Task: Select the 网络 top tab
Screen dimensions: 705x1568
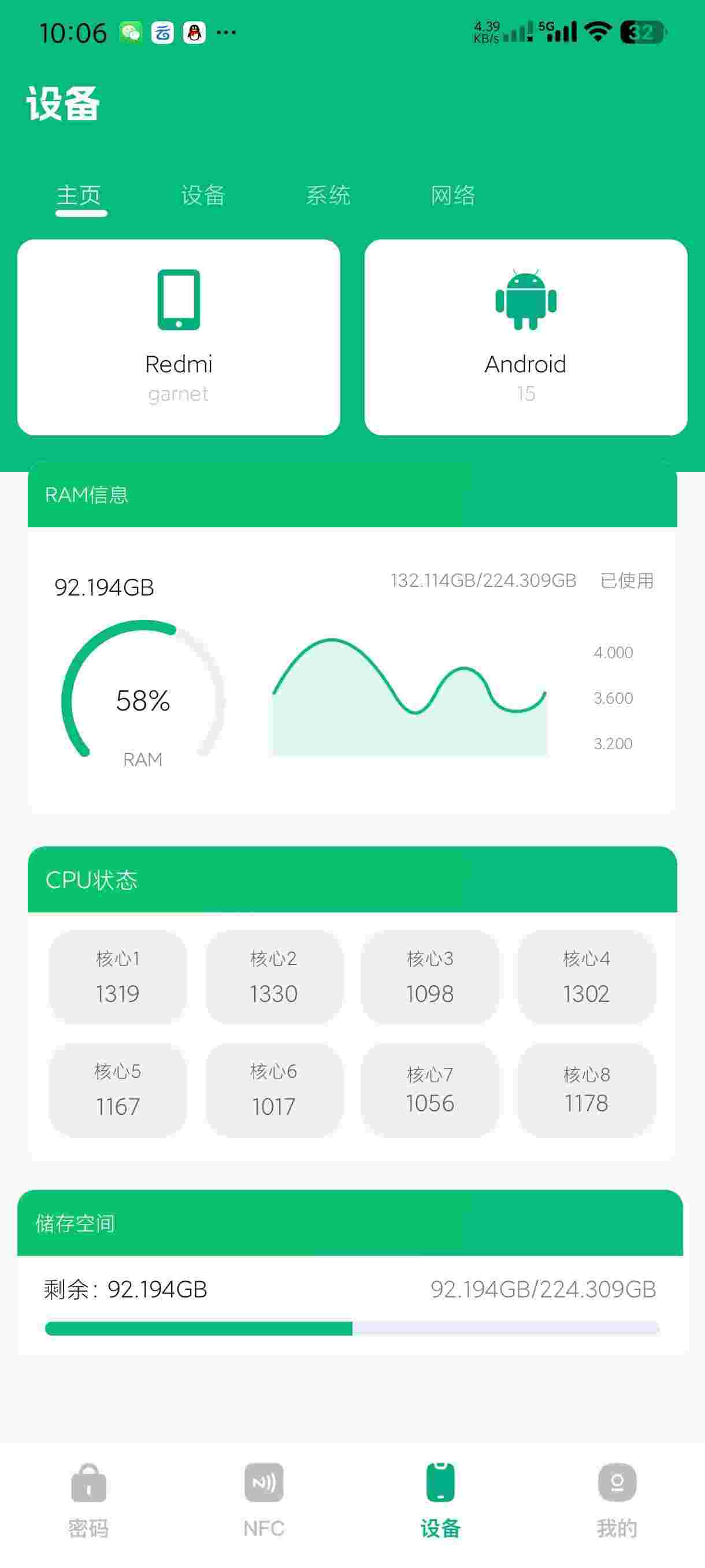Action: click(x=452, y=196)
